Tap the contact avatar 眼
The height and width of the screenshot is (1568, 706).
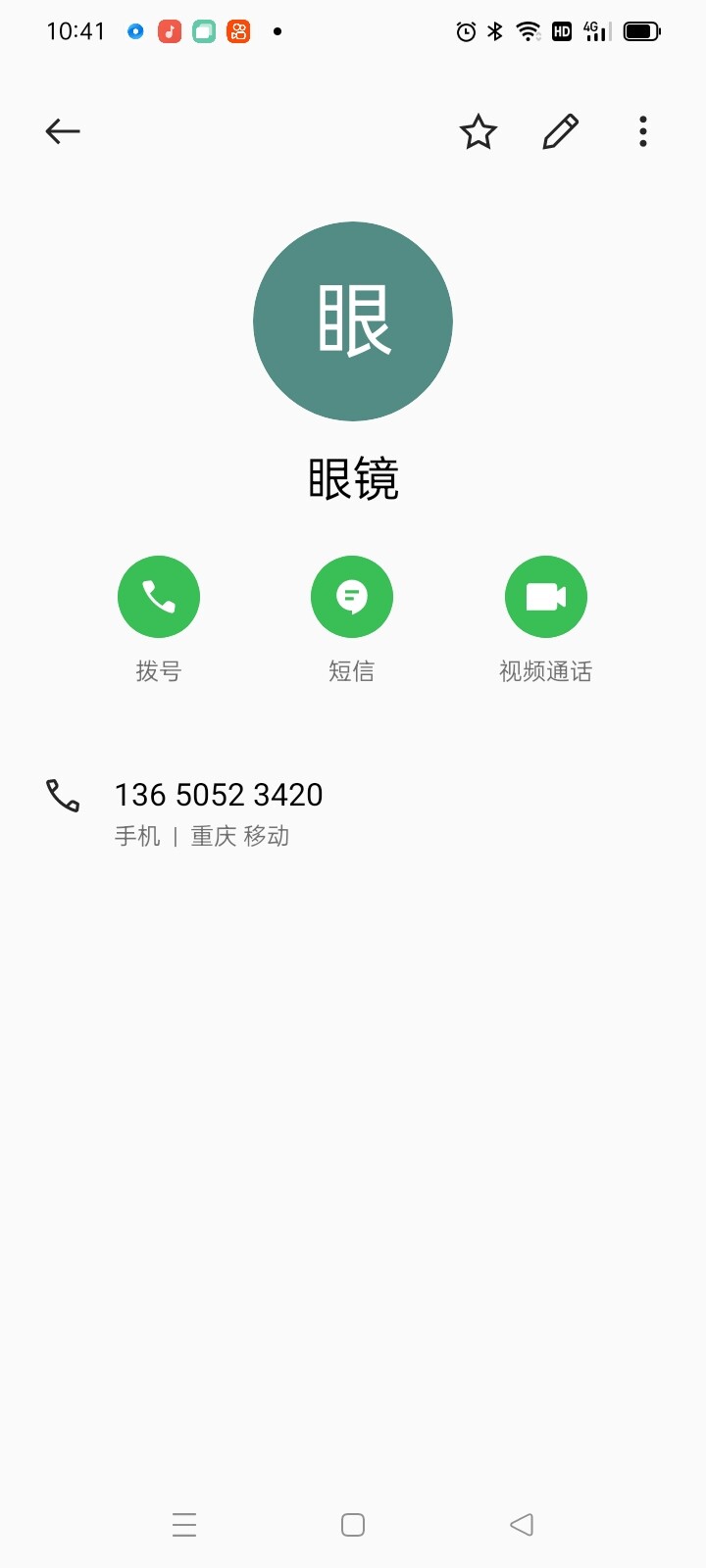(x=353, y=321)
